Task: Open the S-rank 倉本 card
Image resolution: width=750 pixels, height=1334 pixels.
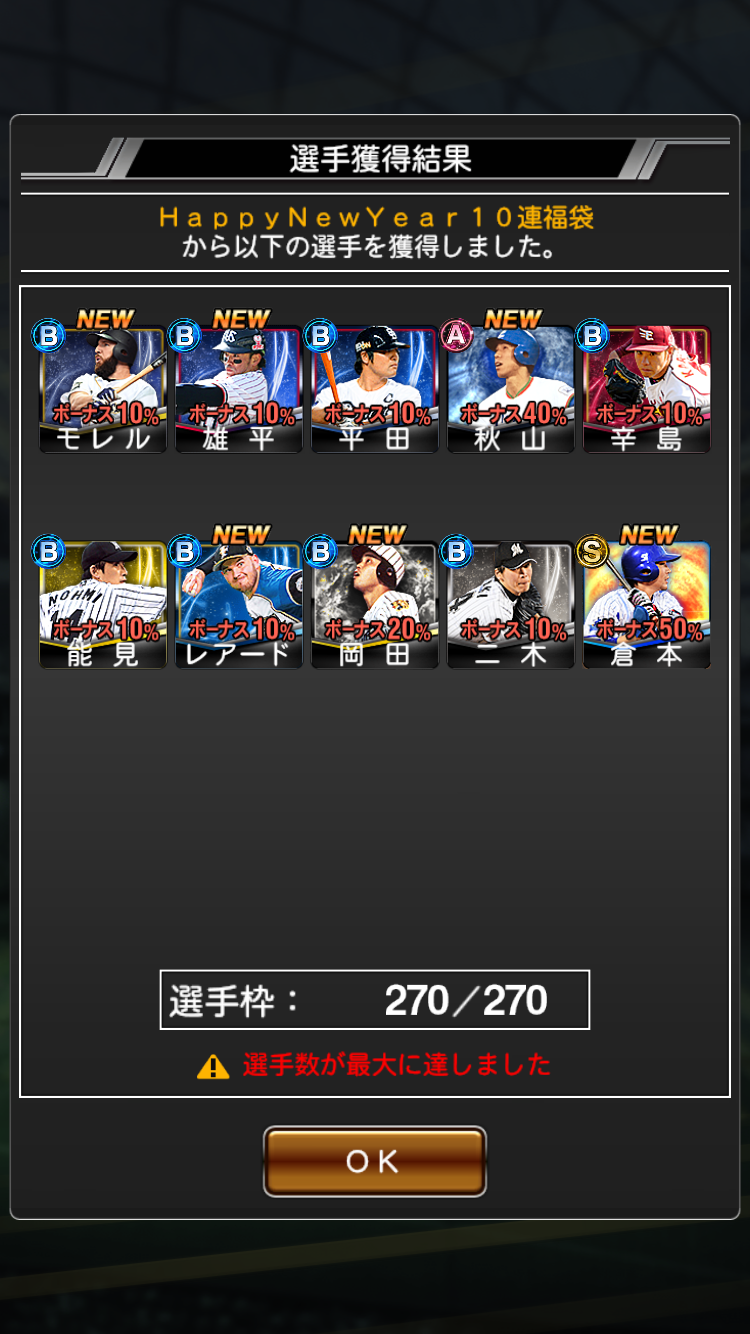Action: [x=647, y=606]
